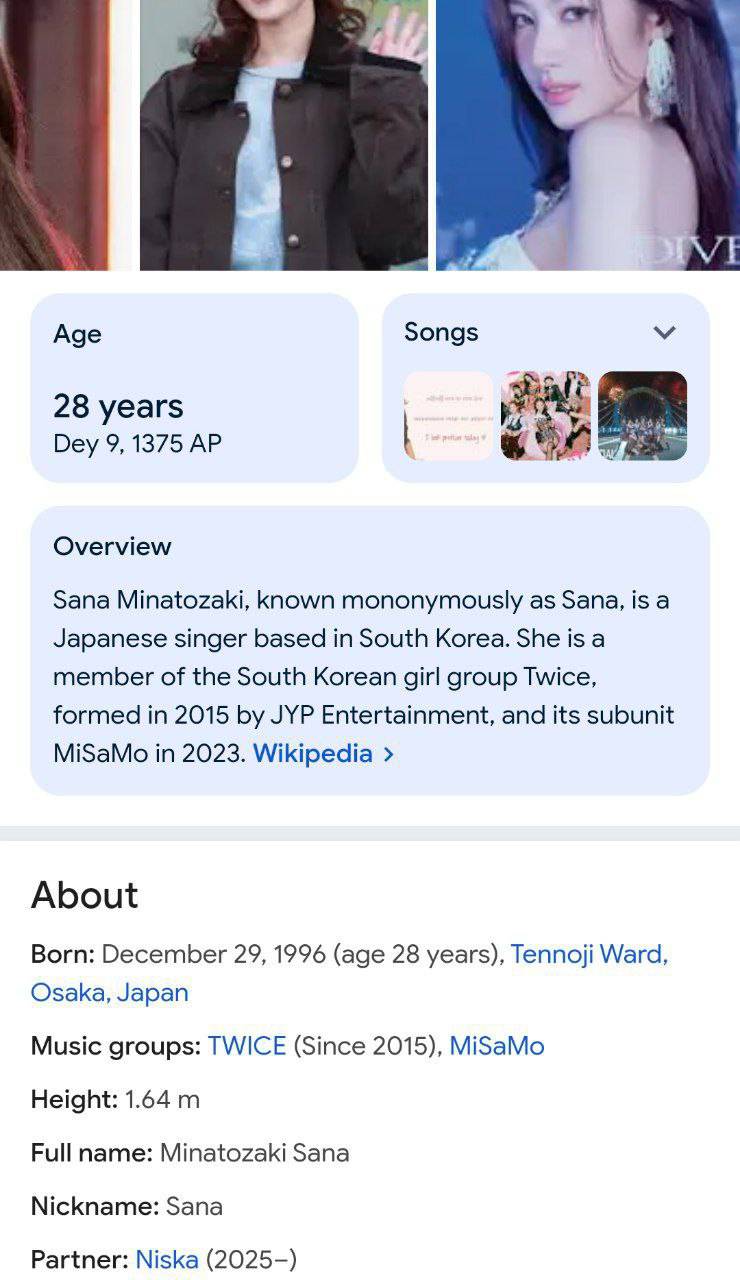Open the first song thumbnail with pink lyrics
Image resolution: width=740 pixels, height=1280 pixels.
point(448,416)
